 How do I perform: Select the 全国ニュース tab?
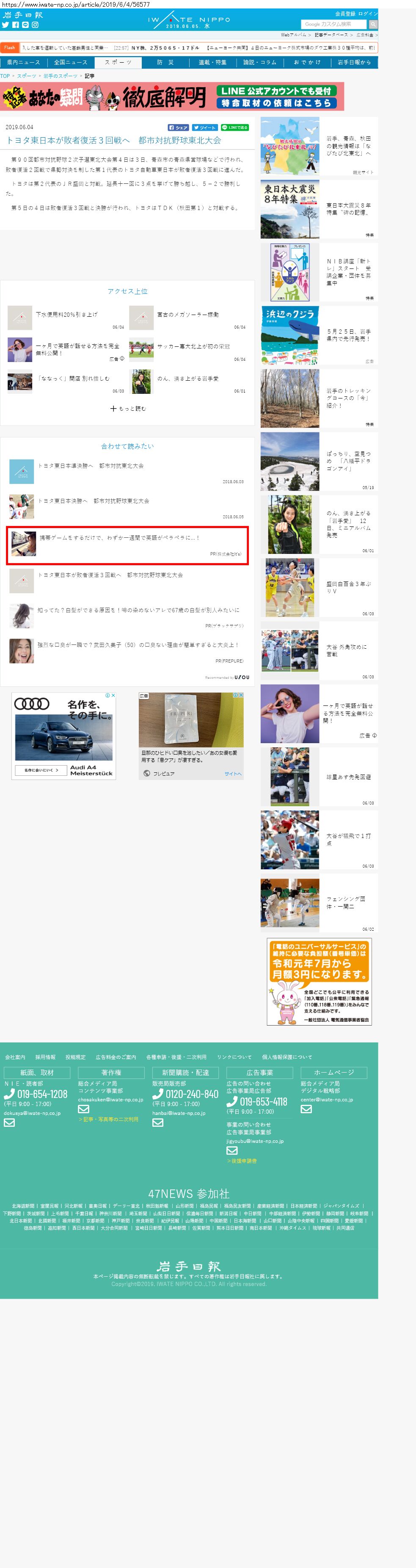tap(71, 62)
